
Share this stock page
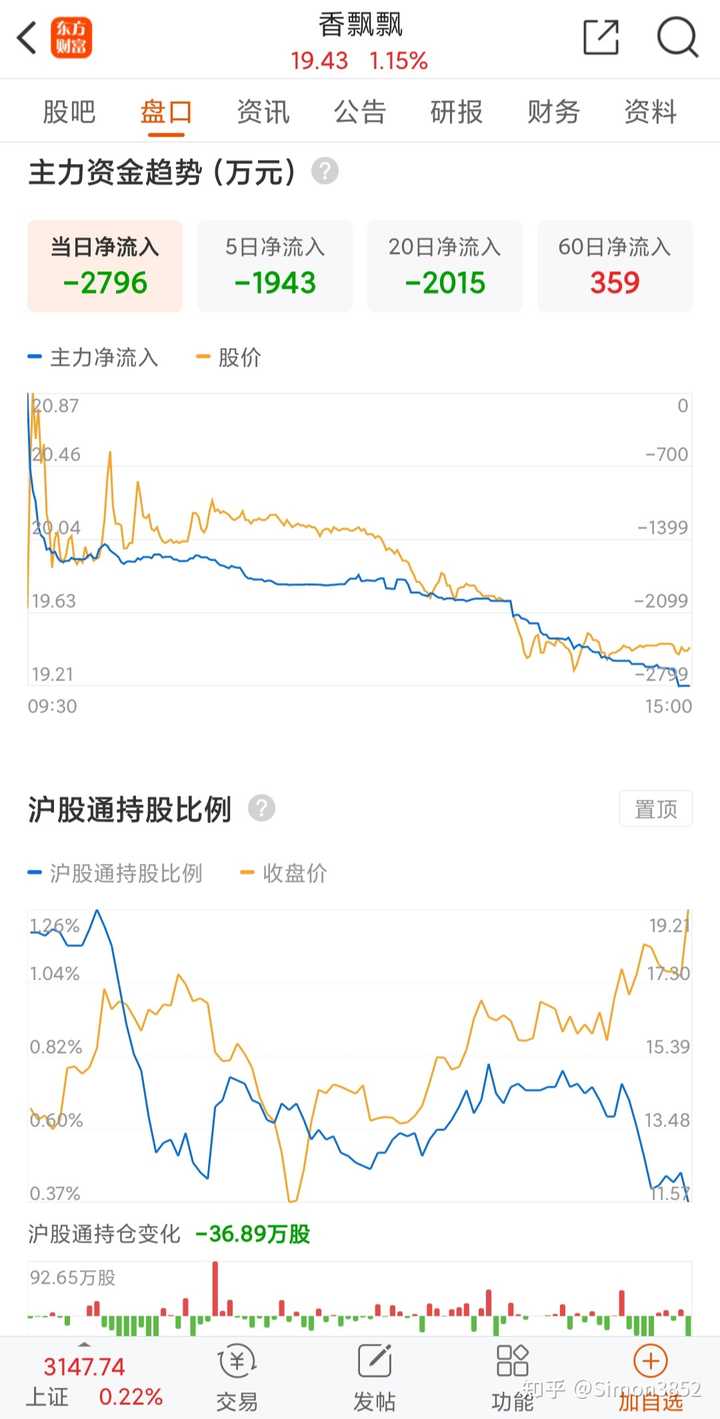pyautogui.click(x=601, y=37)
